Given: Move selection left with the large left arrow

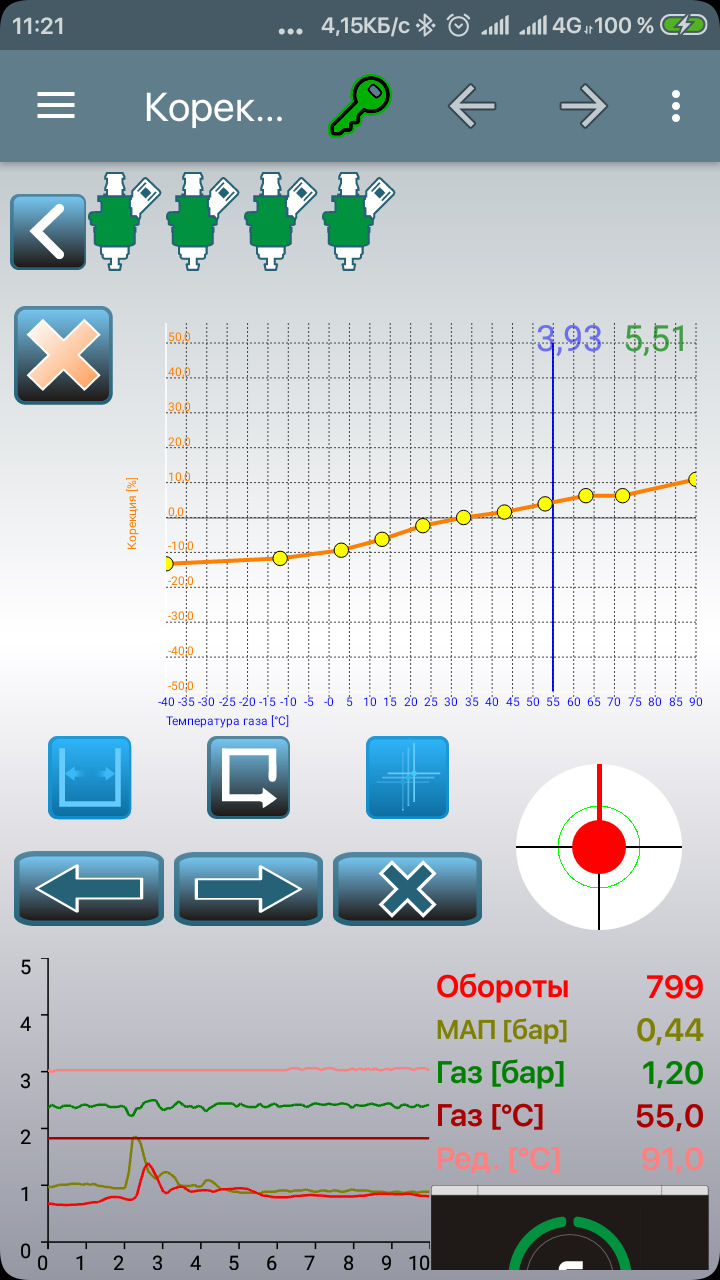Looking at the screenshot, I should click(88, 888).
